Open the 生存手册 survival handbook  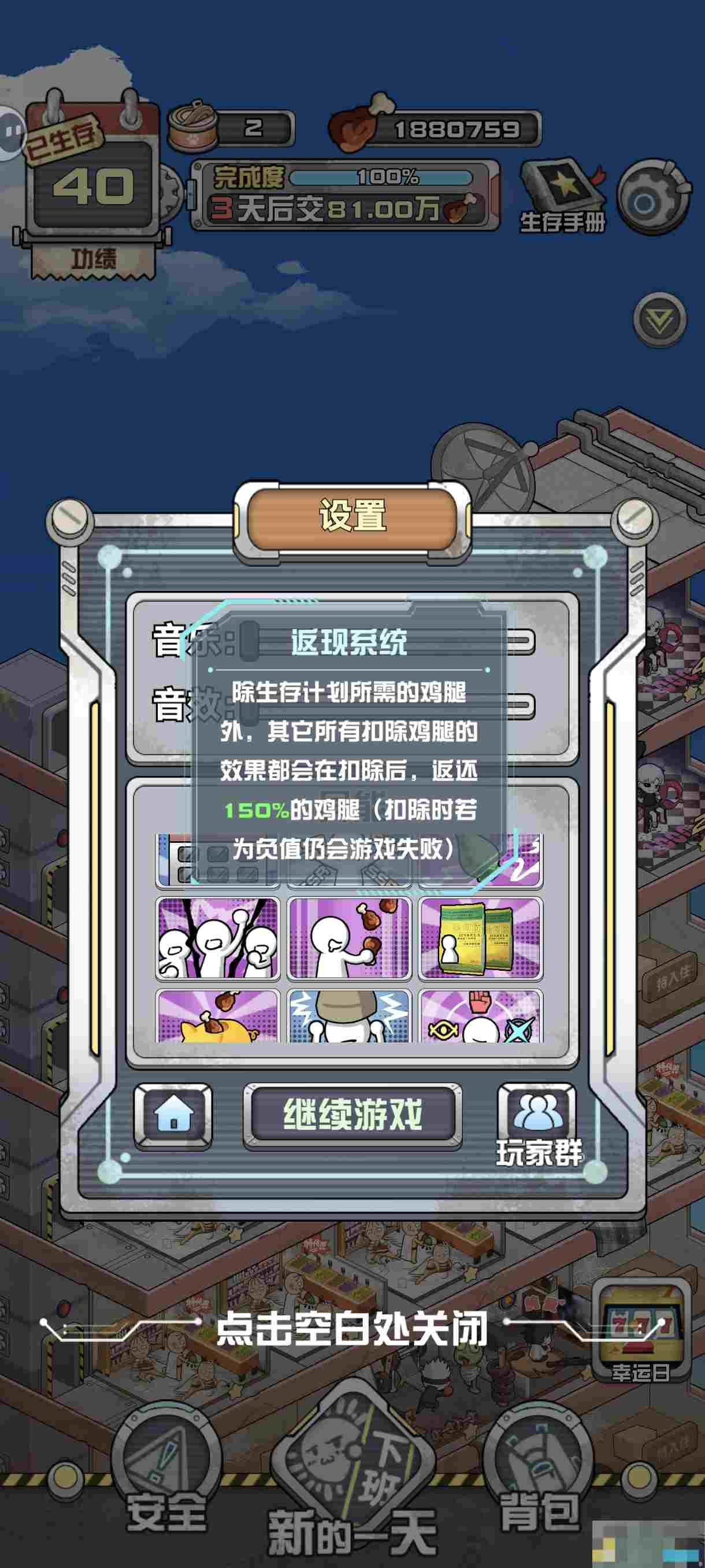click(562, 196)
